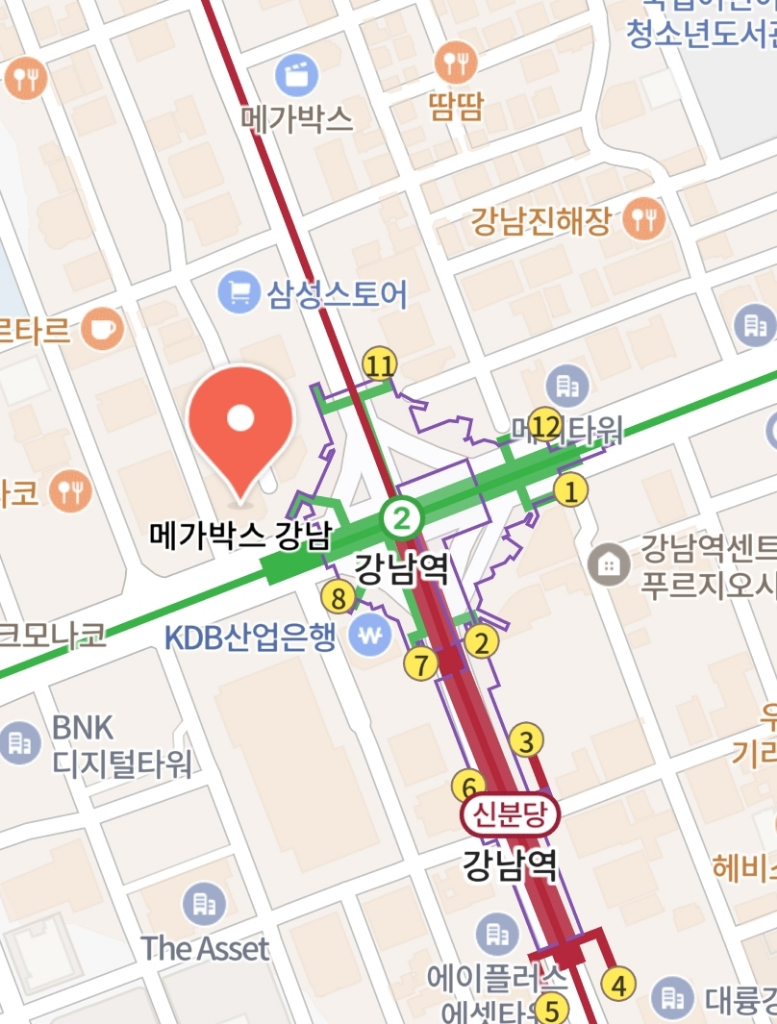
Task: Open the 에이플러스에셋타워 building marker
Action: coord(496,934)
